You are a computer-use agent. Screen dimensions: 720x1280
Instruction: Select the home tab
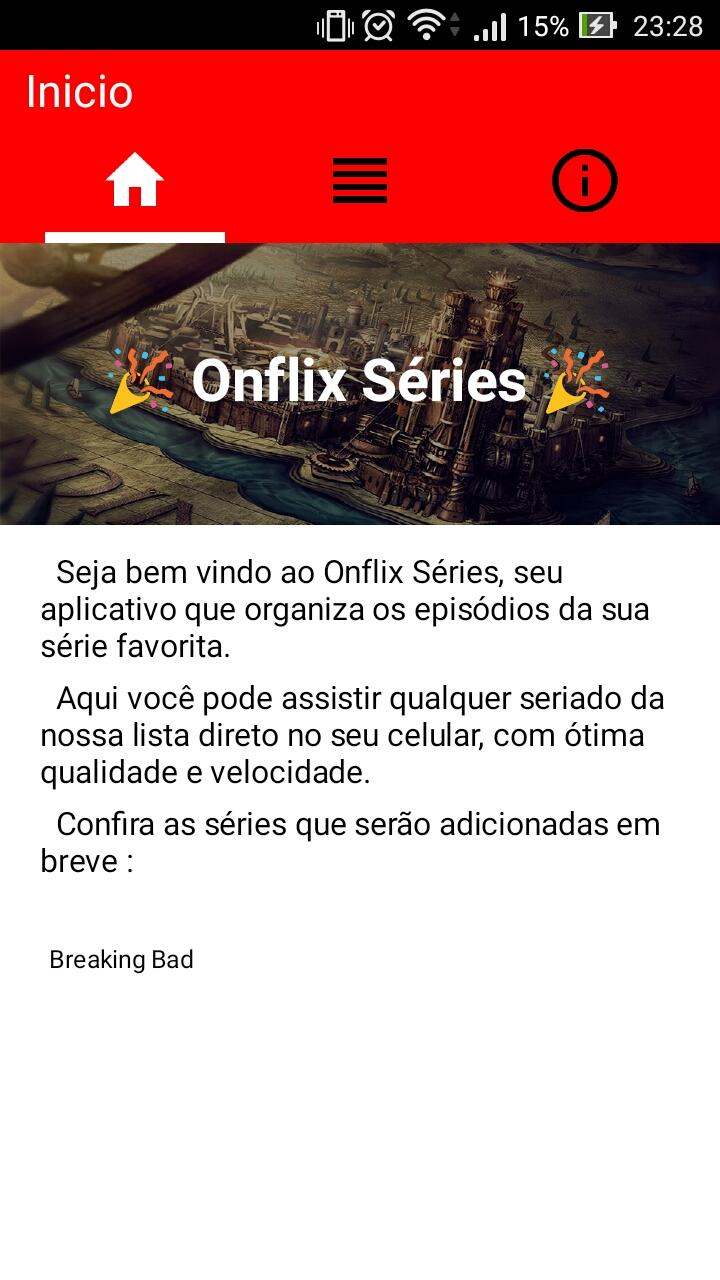click(135, 182)
